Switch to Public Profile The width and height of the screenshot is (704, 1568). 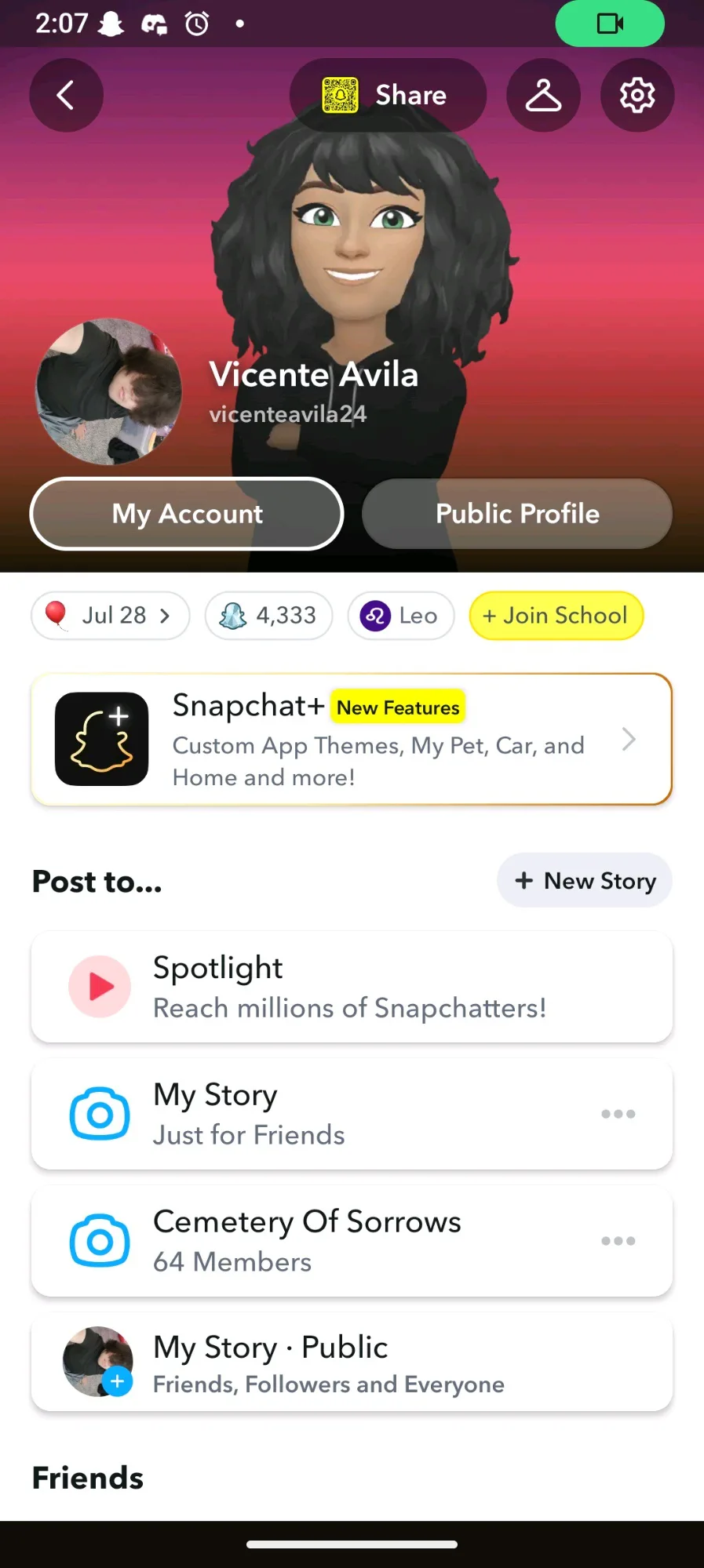tap(517, 514)
